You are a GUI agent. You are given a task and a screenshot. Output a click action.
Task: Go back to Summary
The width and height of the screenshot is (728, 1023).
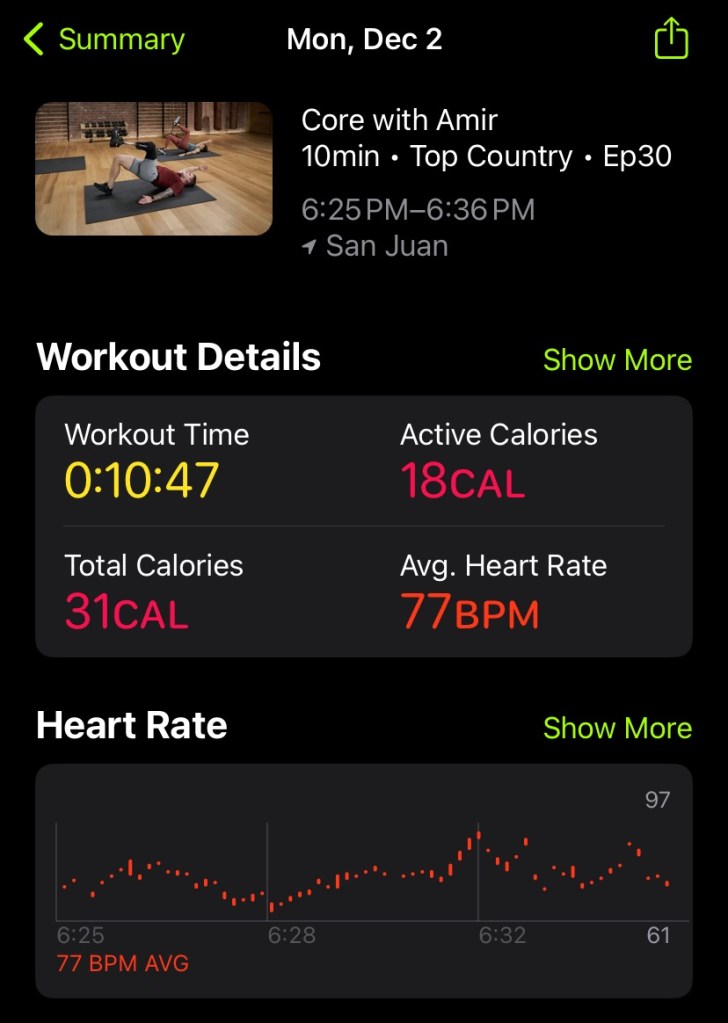point(104,40)
